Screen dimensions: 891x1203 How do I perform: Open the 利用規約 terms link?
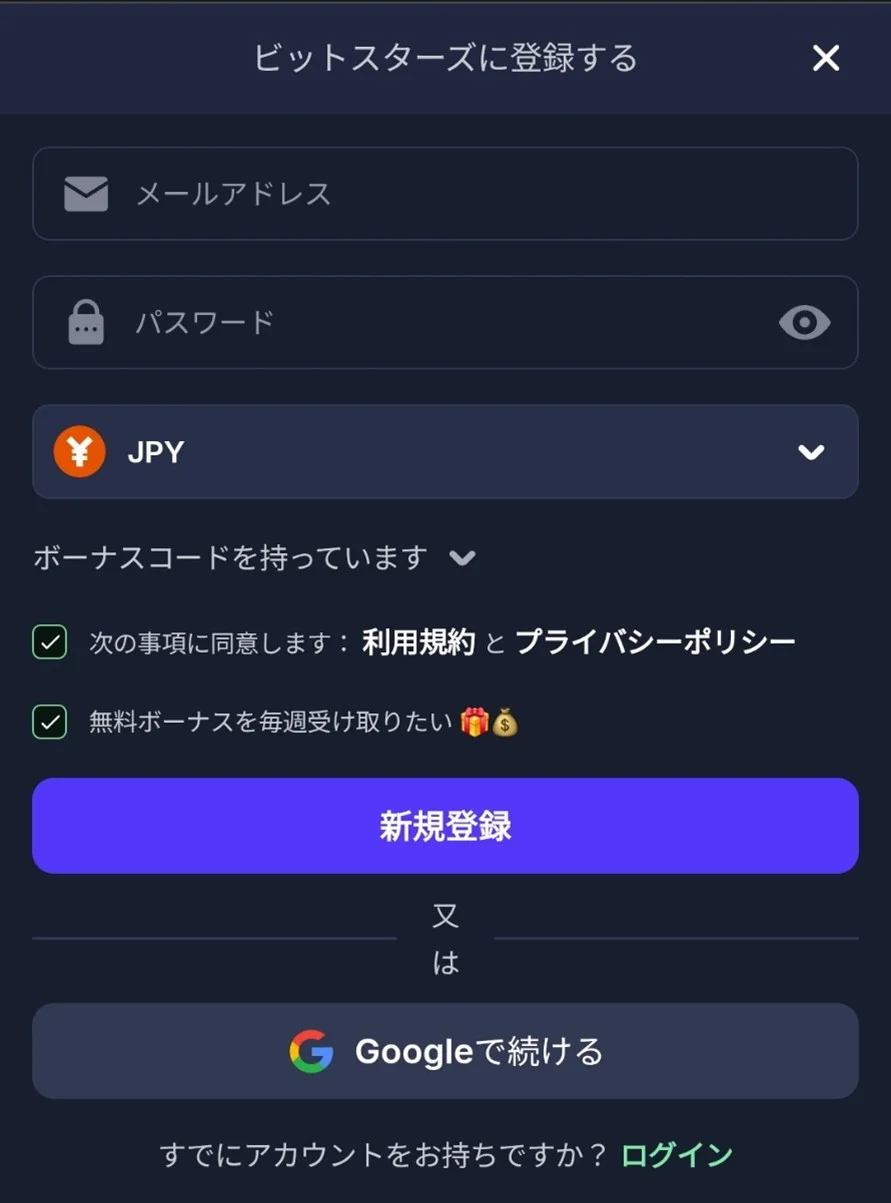pyautogui.click(x=417, y=642)
